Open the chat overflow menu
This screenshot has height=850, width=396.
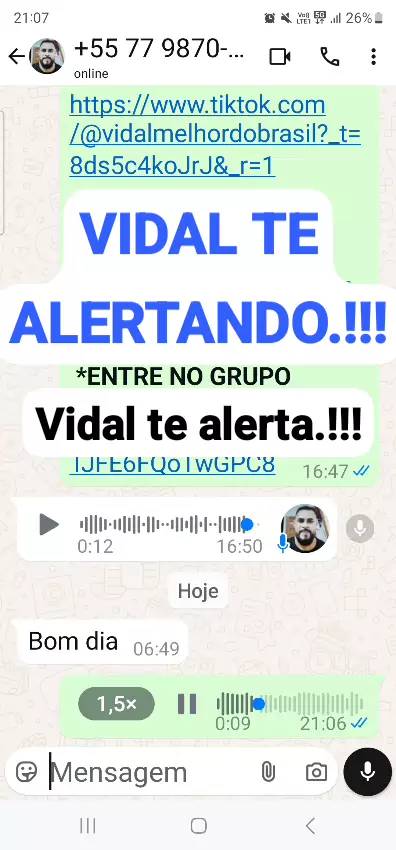tap(373, 56)
